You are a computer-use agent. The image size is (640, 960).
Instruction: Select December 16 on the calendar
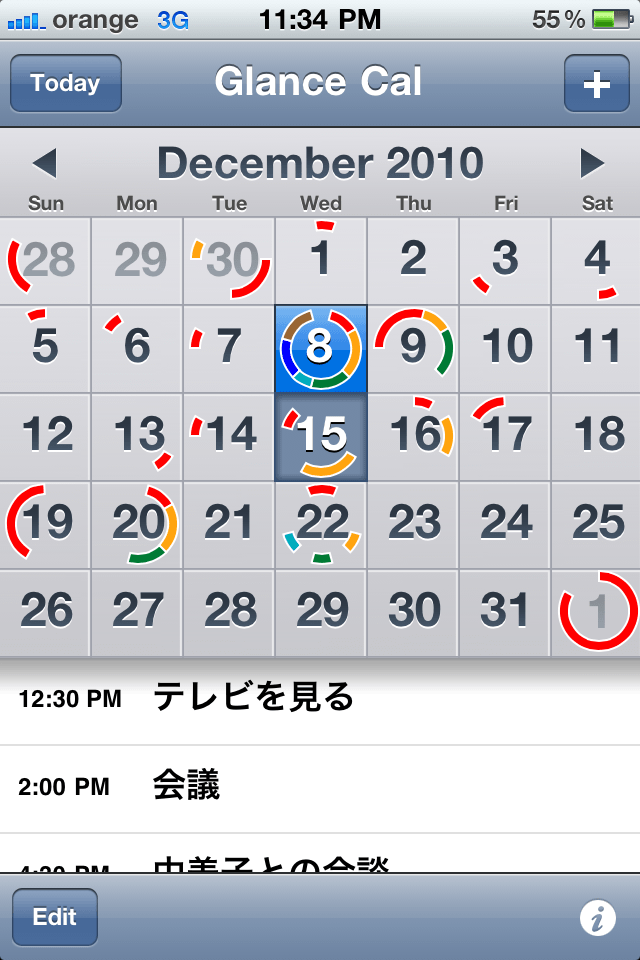click(x=413, y=436)
